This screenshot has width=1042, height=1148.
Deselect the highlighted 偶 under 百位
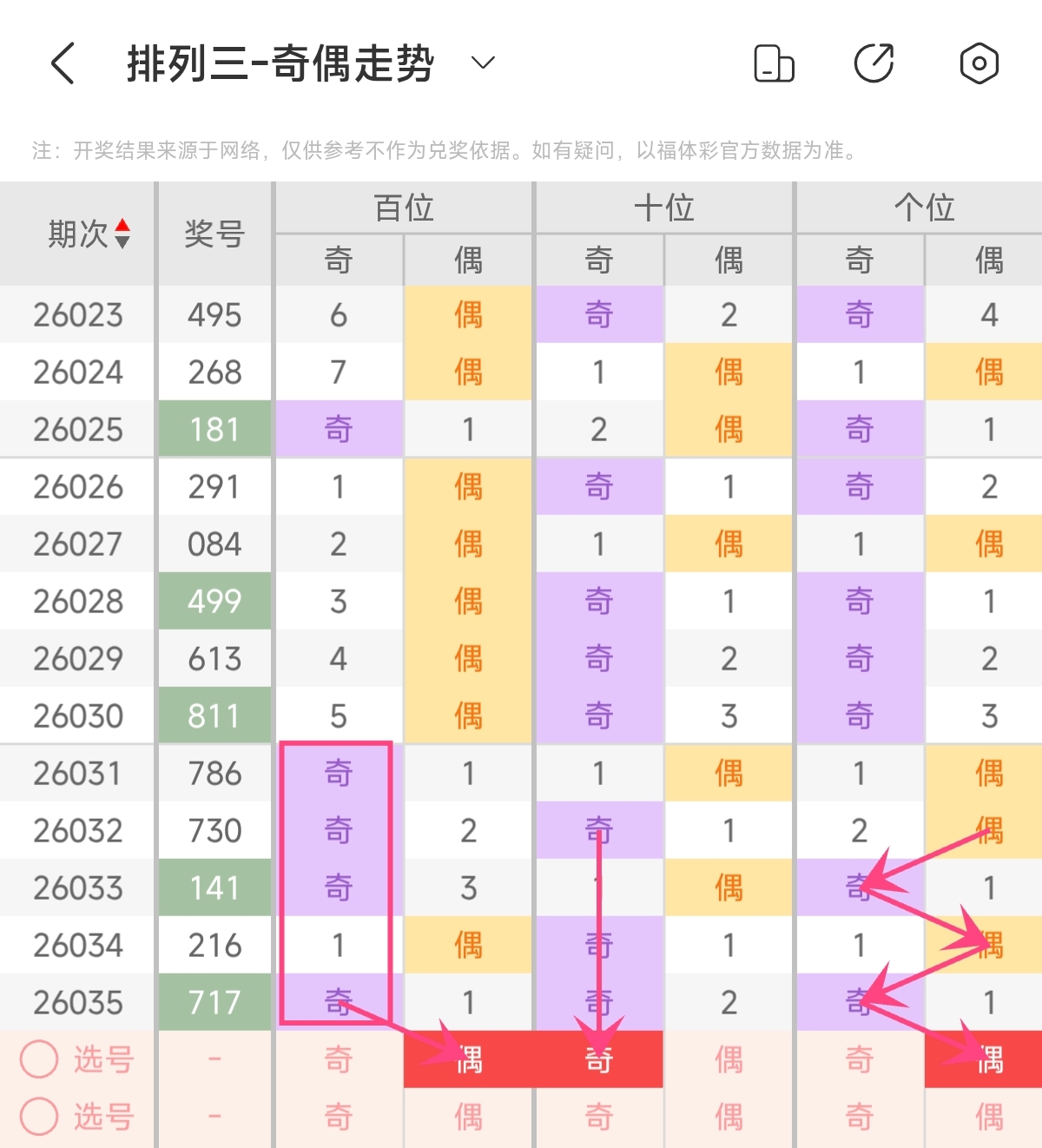click(x=469, y=1059)
